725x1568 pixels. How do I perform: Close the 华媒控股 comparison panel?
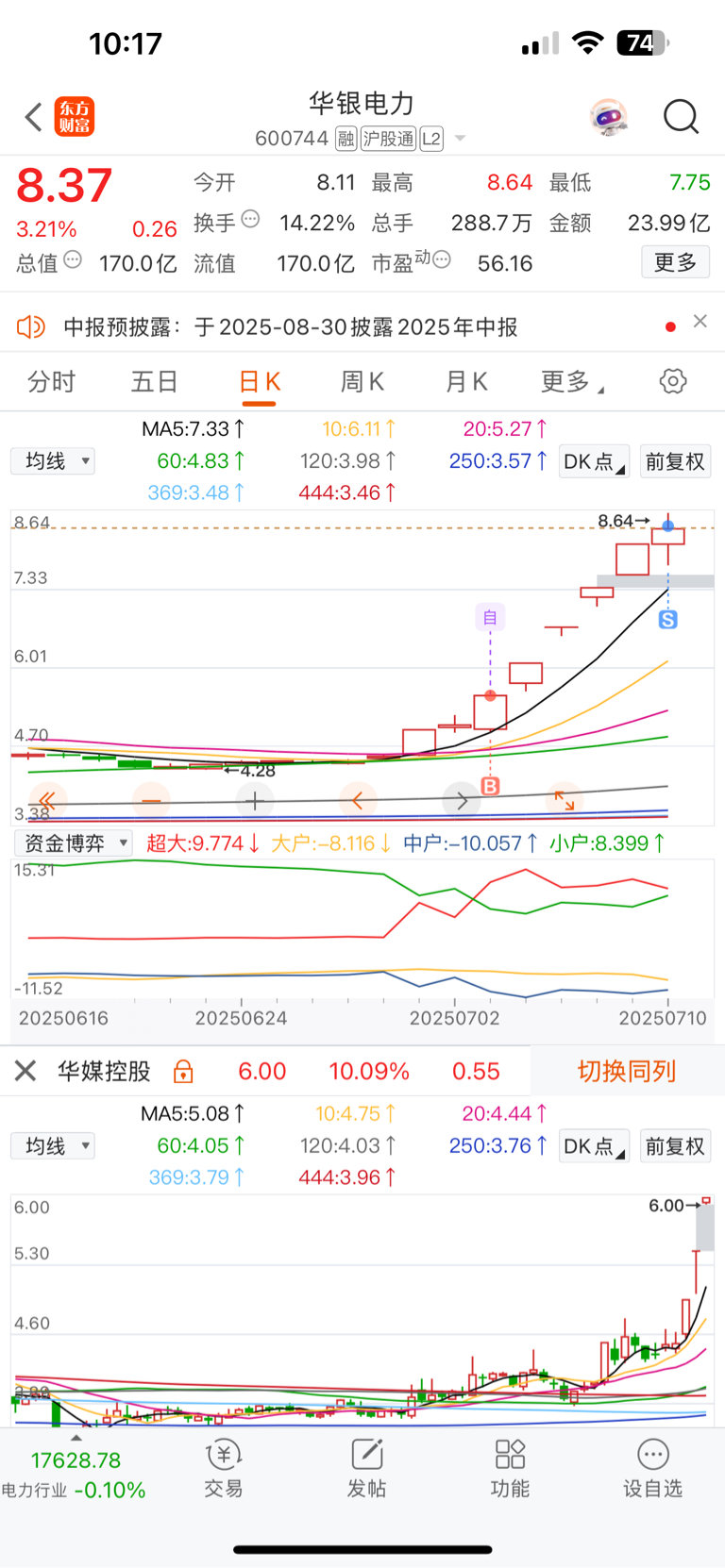point(25,1071)
